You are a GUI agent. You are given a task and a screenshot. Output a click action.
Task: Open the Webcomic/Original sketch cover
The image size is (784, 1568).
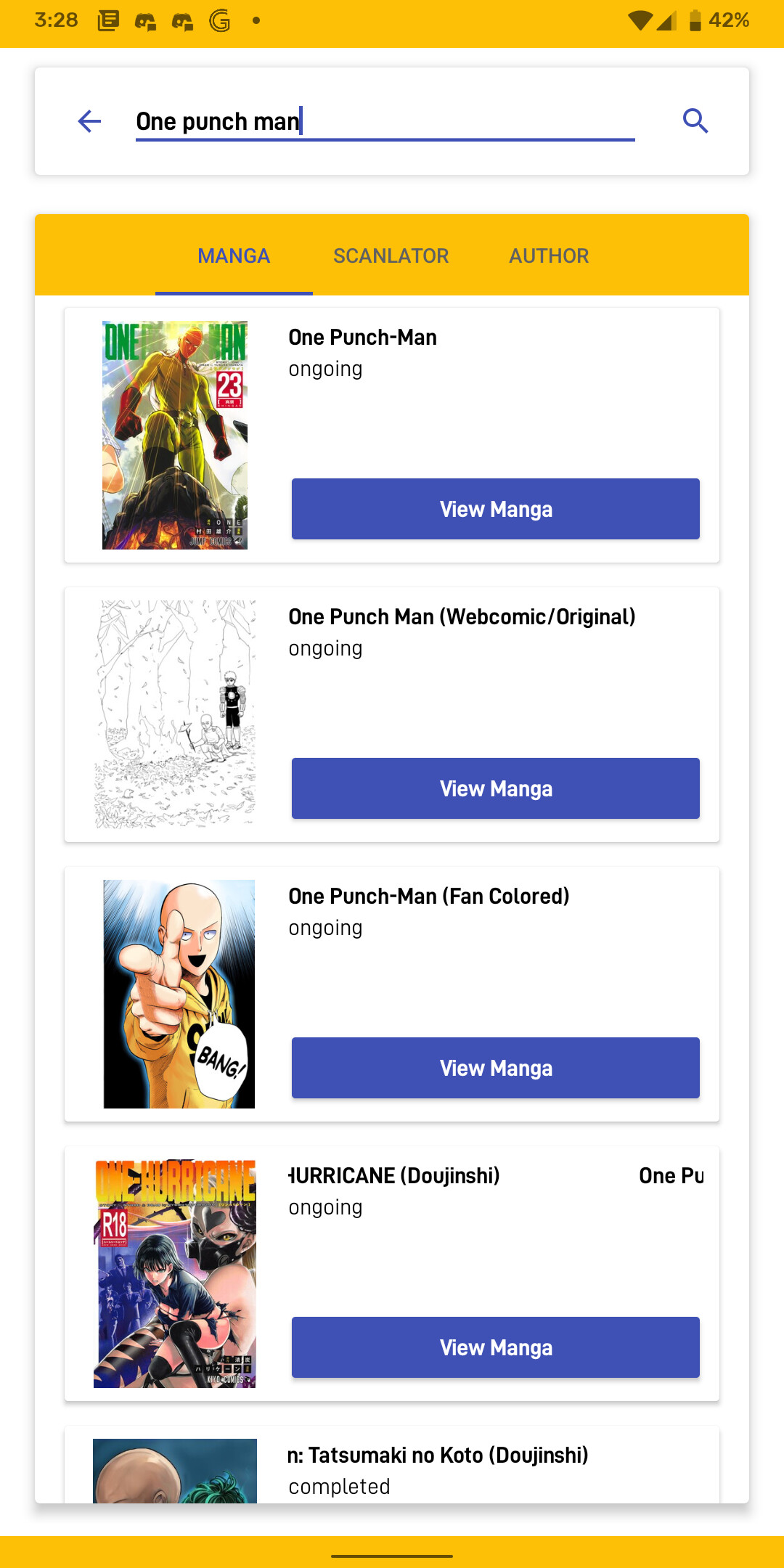[175, 714]
